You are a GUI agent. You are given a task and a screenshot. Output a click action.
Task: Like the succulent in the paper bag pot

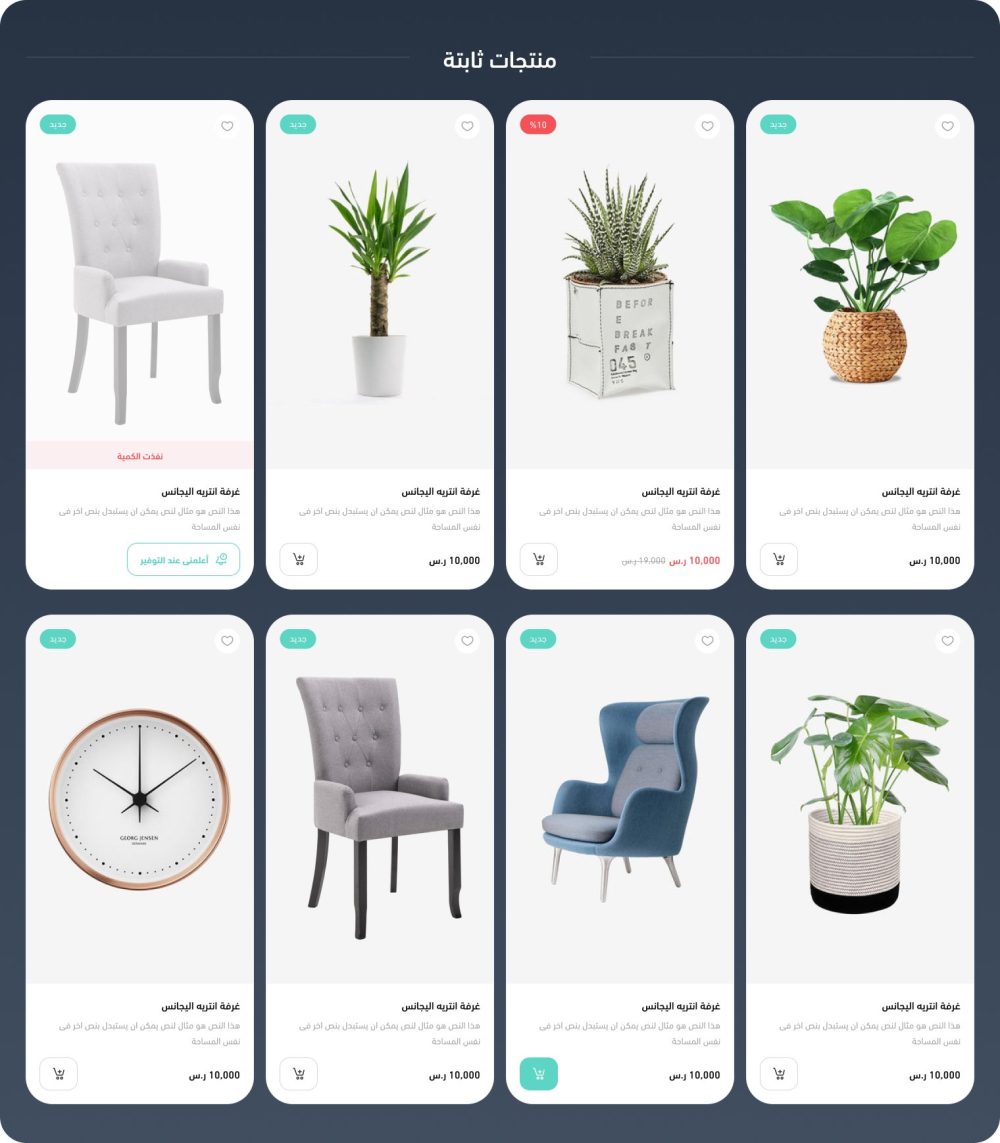click(x=707, y=127)
